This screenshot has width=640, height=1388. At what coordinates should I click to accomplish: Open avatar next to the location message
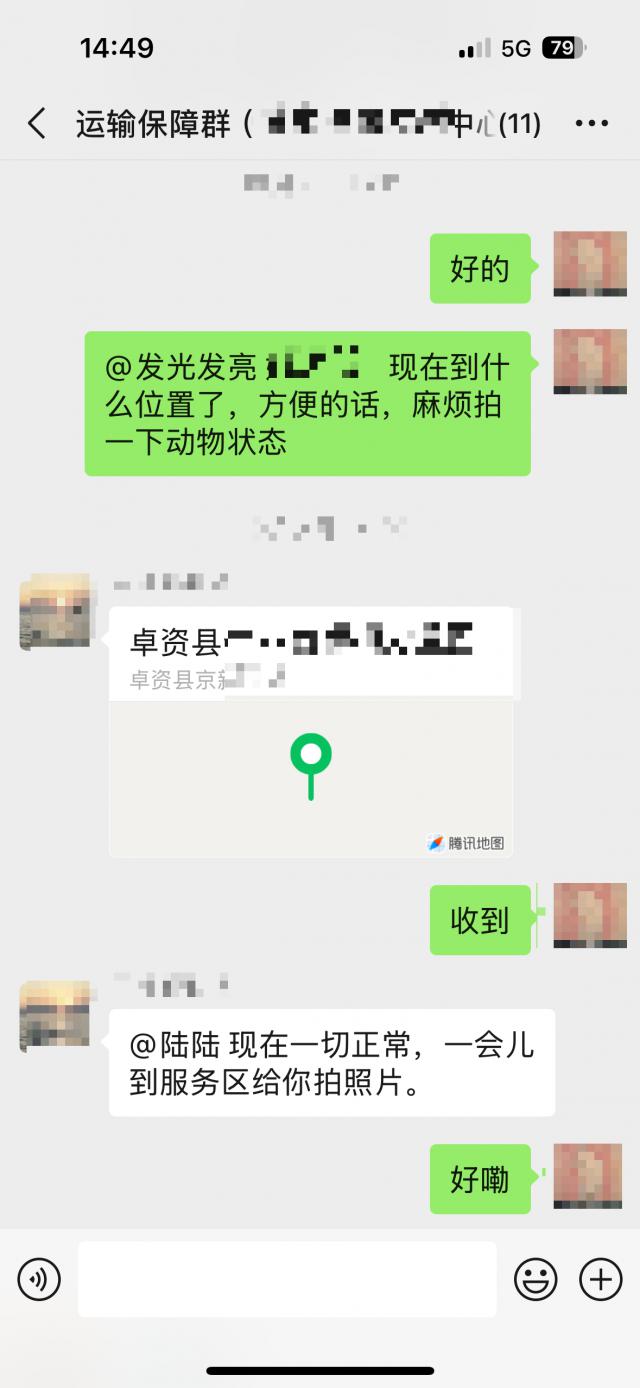(x=55, y=612)
